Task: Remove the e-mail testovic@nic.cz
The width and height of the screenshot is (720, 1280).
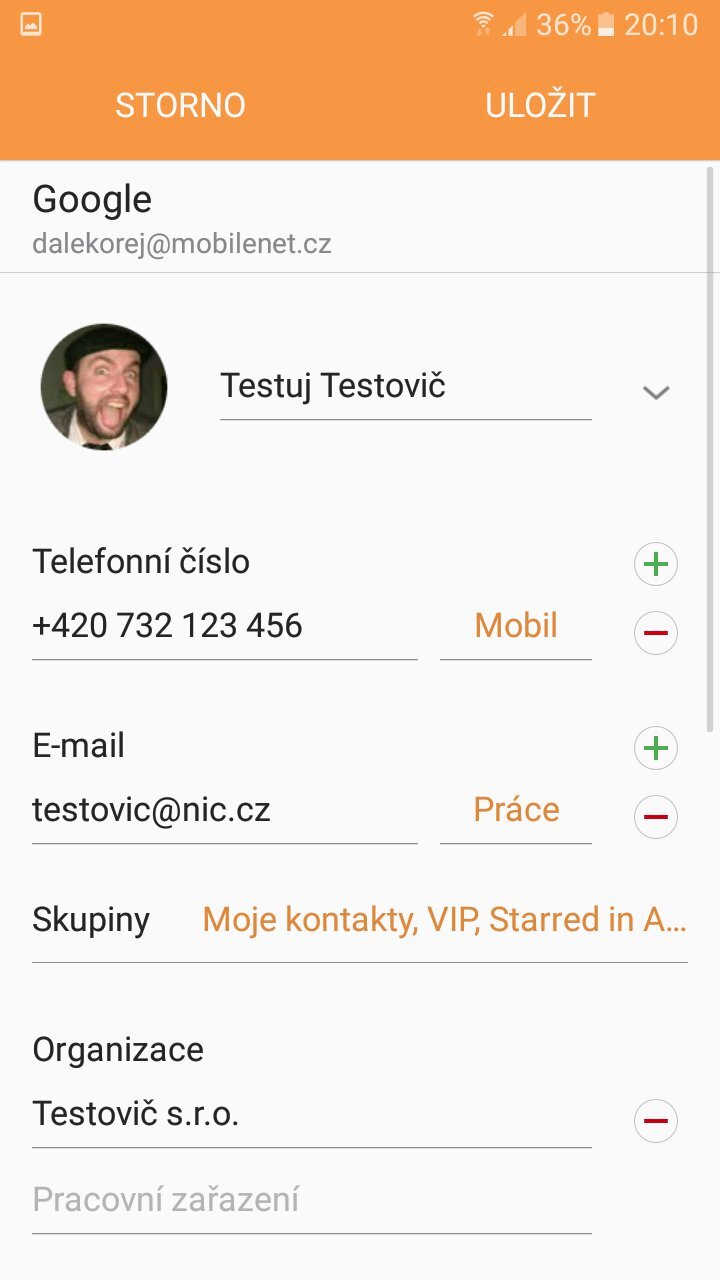Action: pos(656,817)
